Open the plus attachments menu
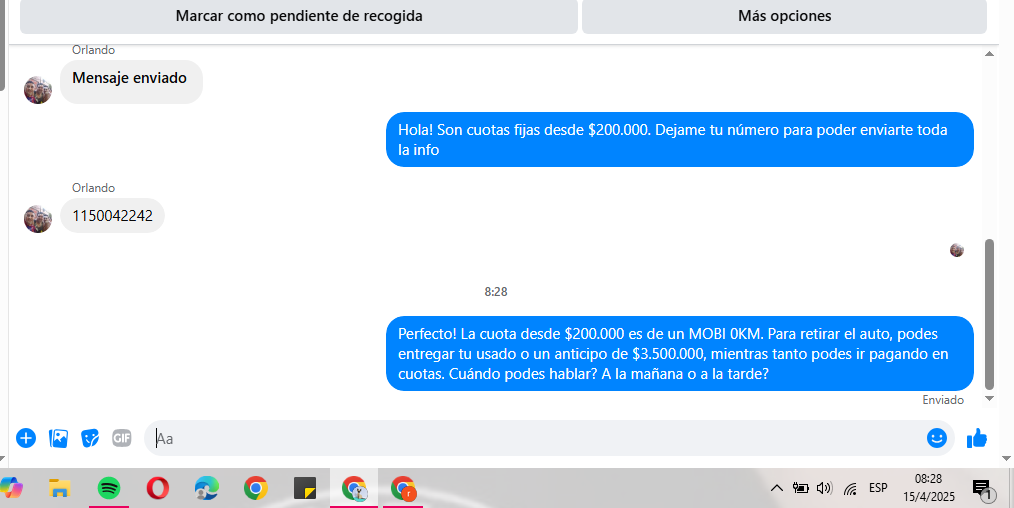 click(26, 438)
